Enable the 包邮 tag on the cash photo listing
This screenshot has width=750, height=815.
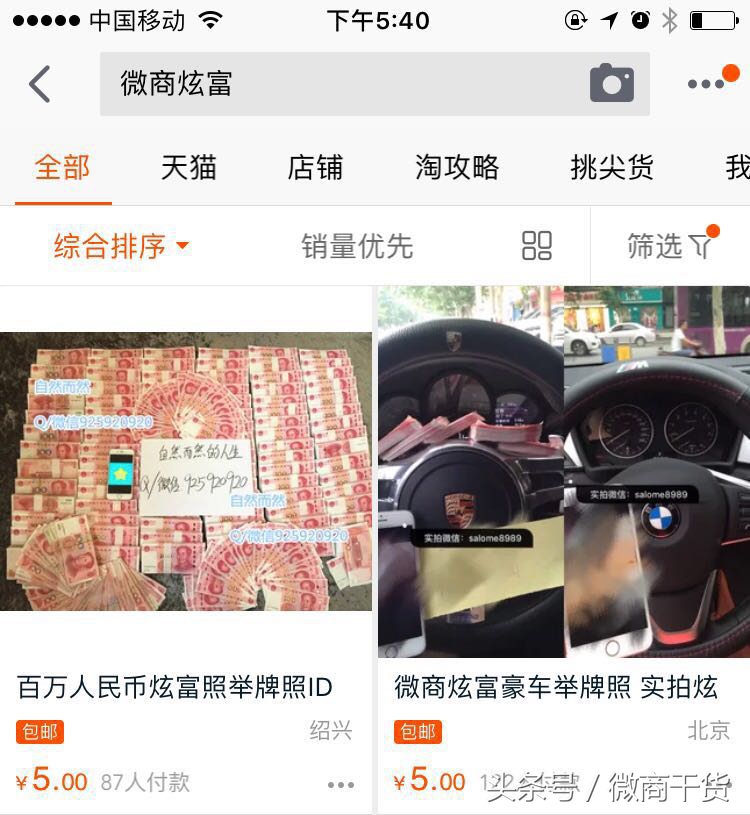point(39,732)
